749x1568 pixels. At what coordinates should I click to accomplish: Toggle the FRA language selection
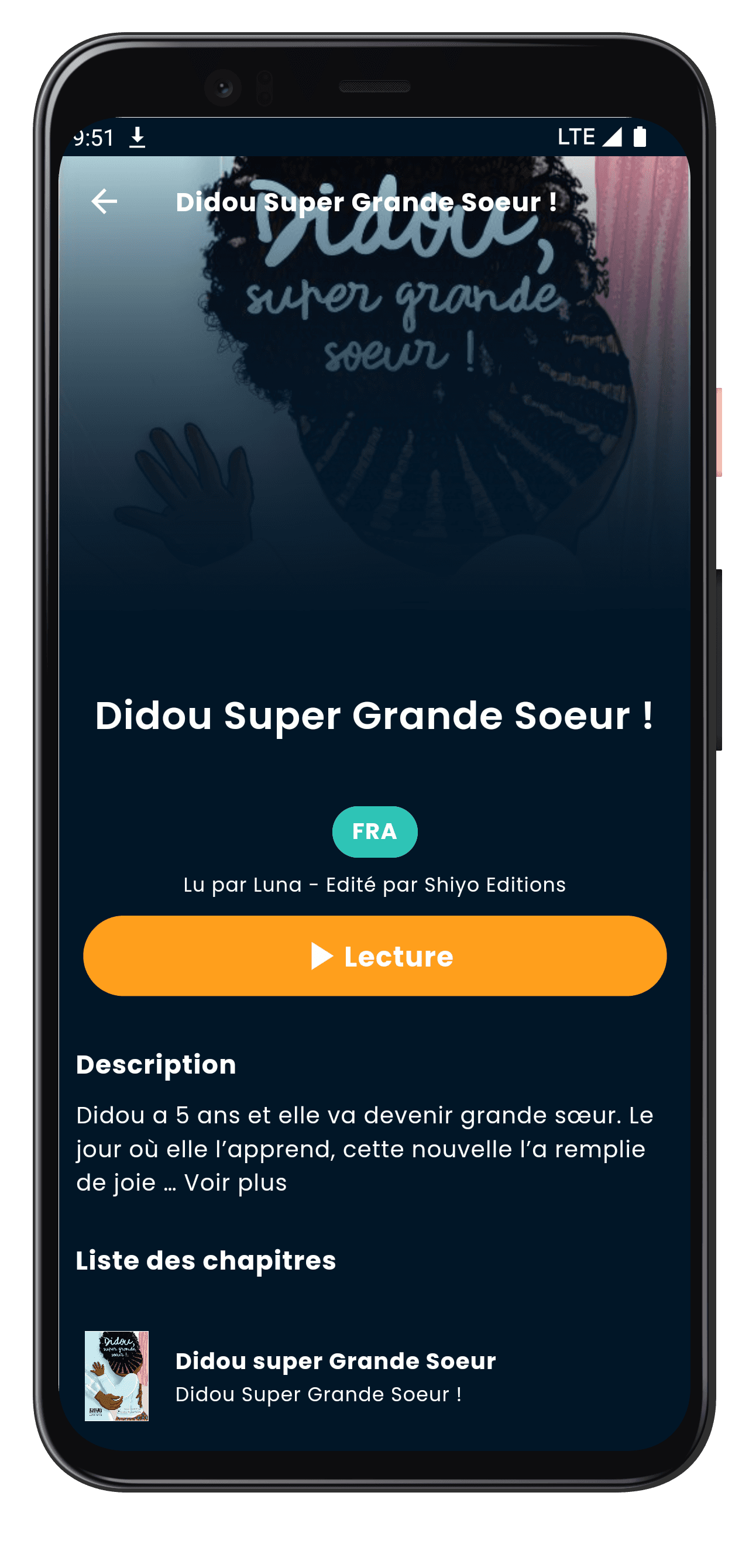tap(374, 831)
